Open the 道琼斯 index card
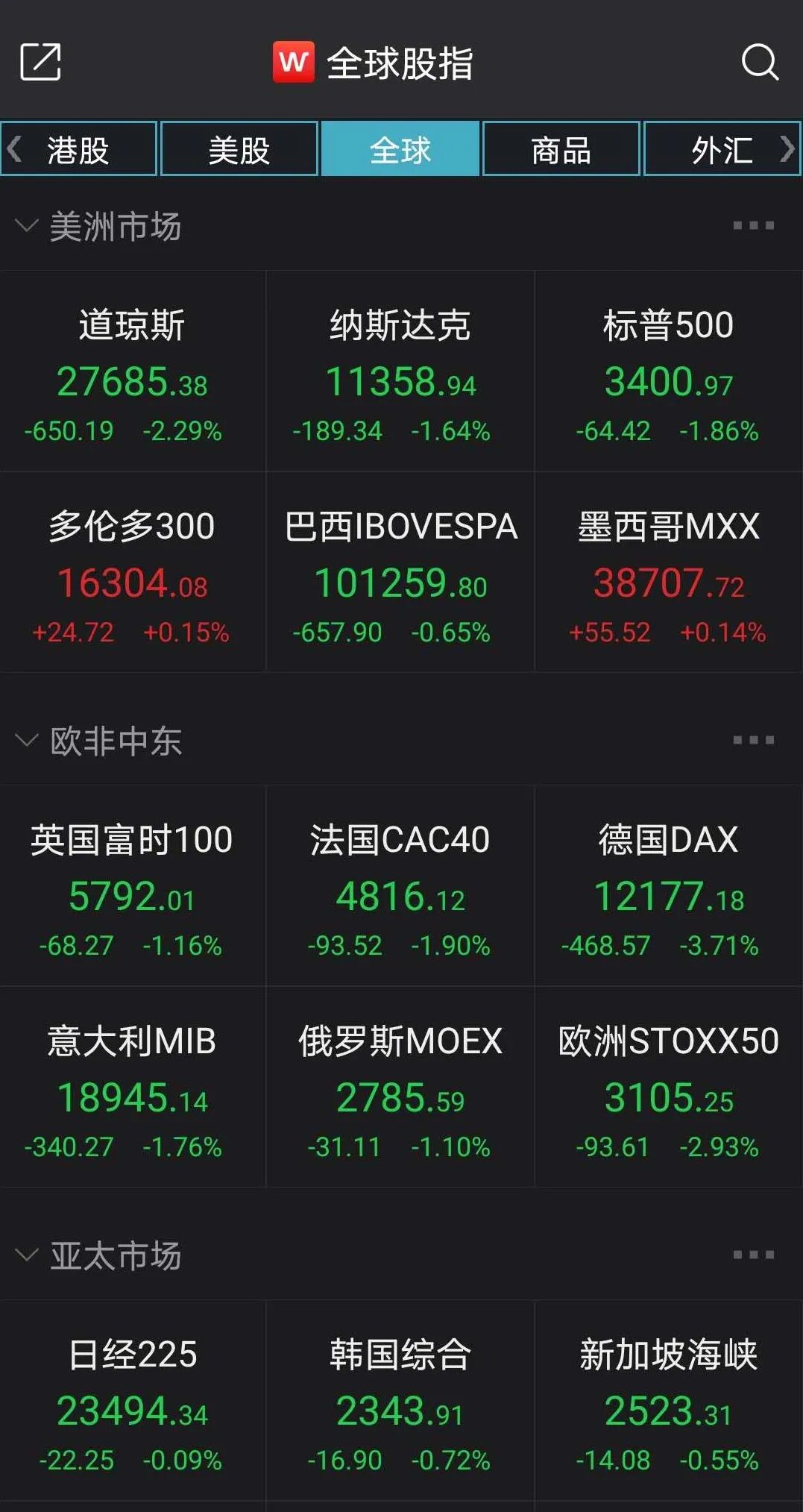The image size is (803, 1512). point(132,371)
